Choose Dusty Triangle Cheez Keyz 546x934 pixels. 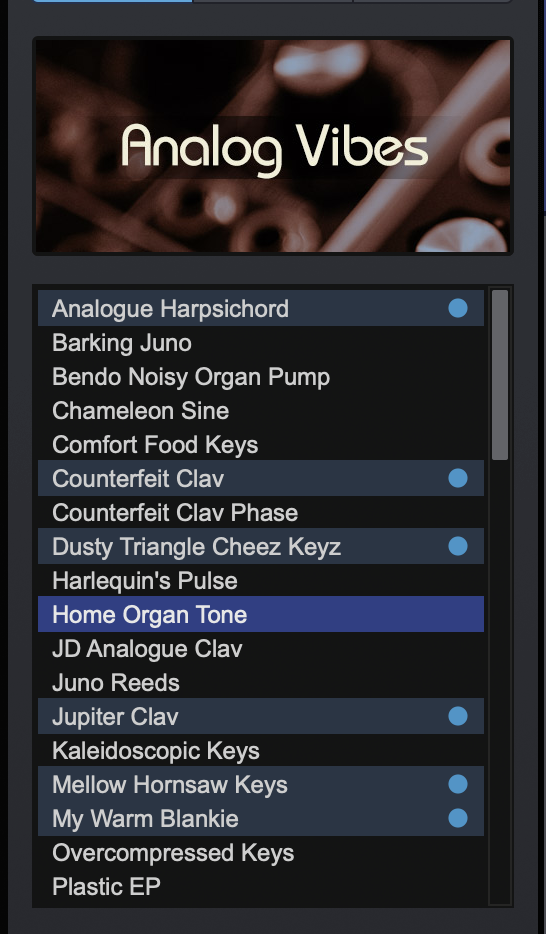click(261, 547)
